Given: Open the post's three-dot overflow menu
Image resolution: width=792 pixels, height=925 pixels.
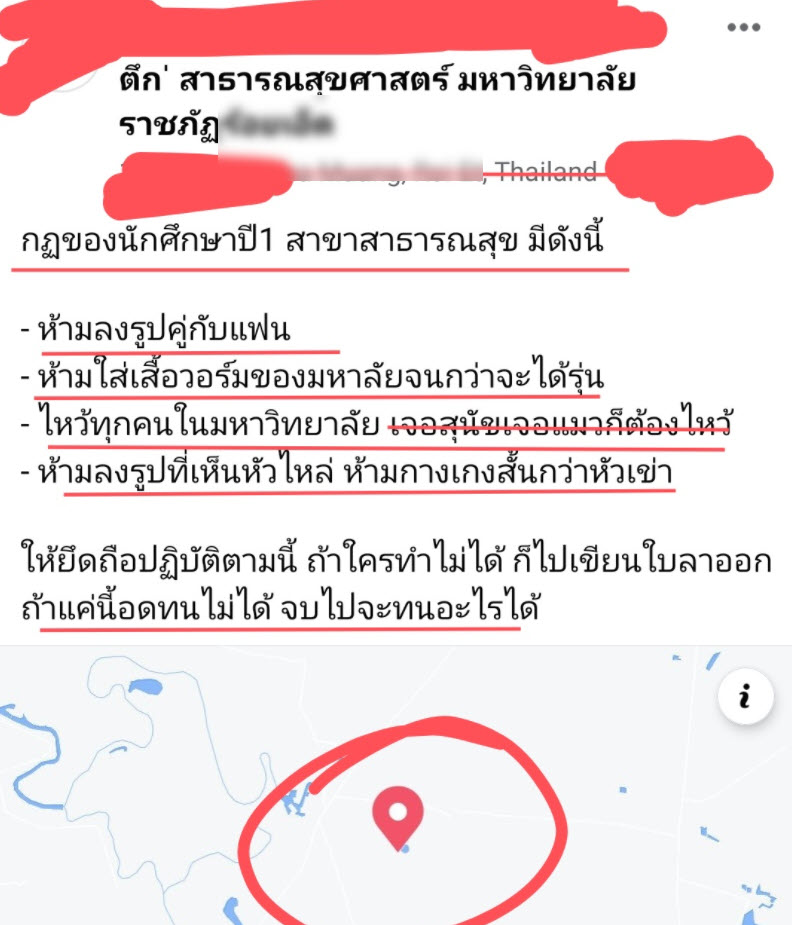Looking at the screenshot, I should pyautogui.click(x=743, y=28).
